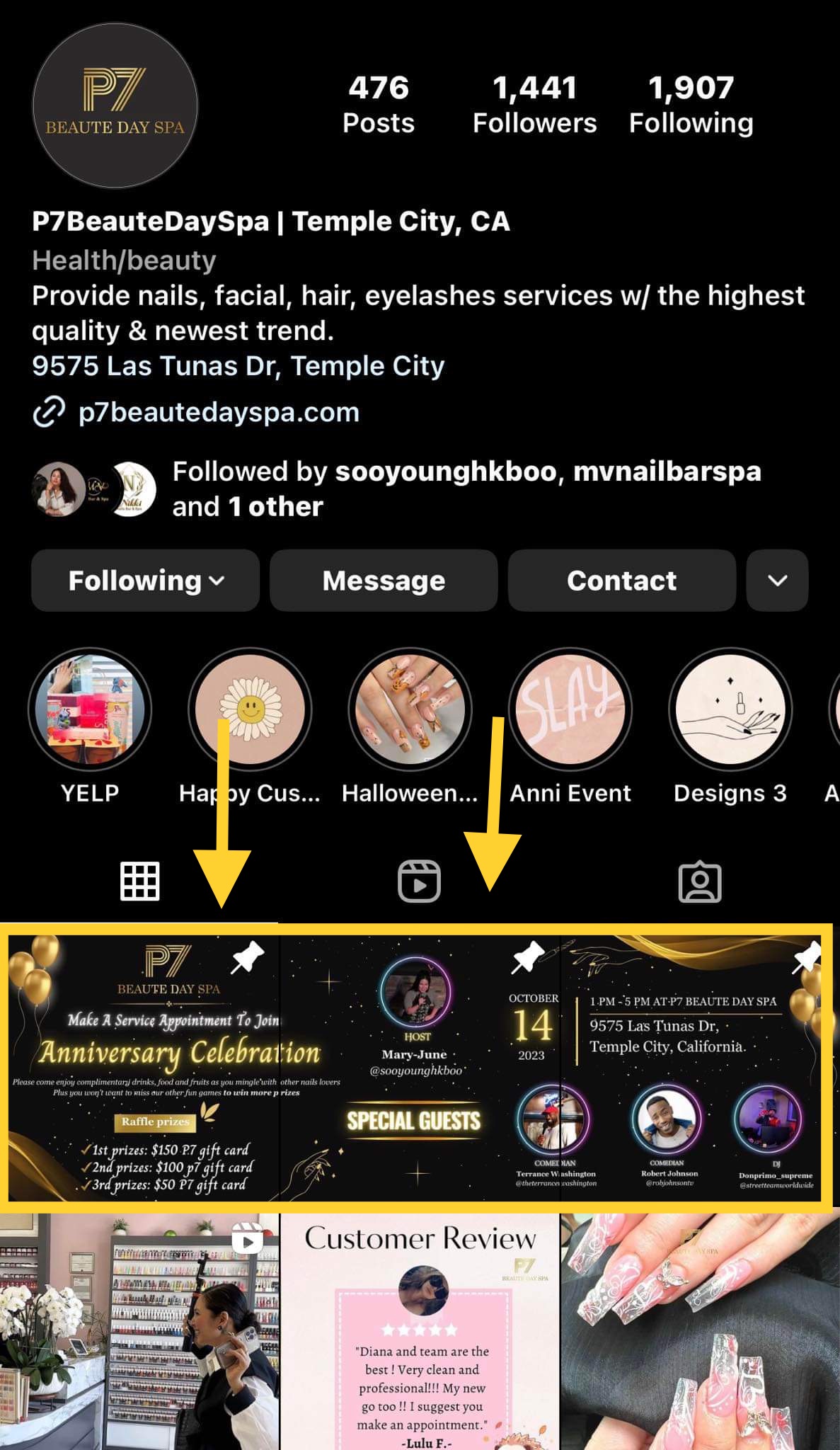
Task: Open the pinned Special Guests host post
Action: (419, 1066)
